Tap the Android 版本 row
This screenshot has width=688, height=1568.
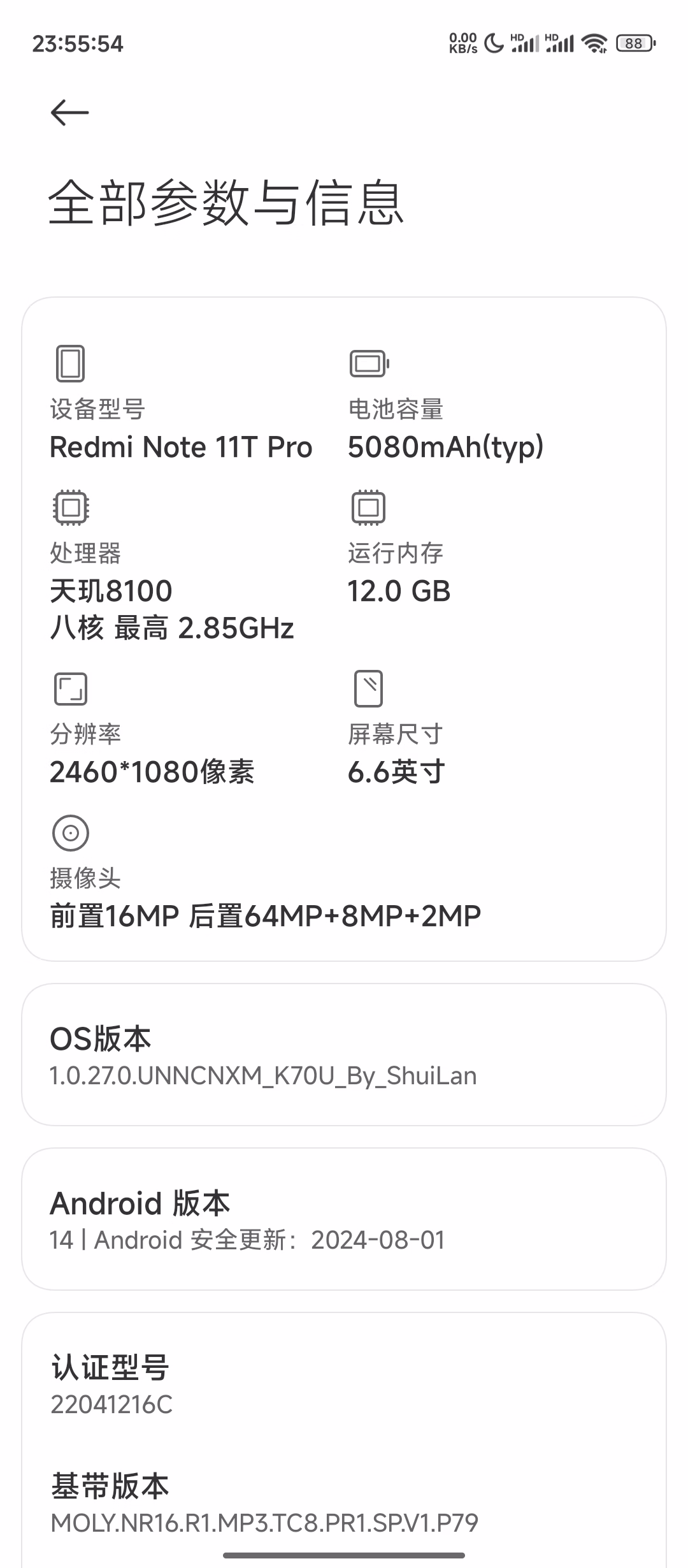point(344,1220)
